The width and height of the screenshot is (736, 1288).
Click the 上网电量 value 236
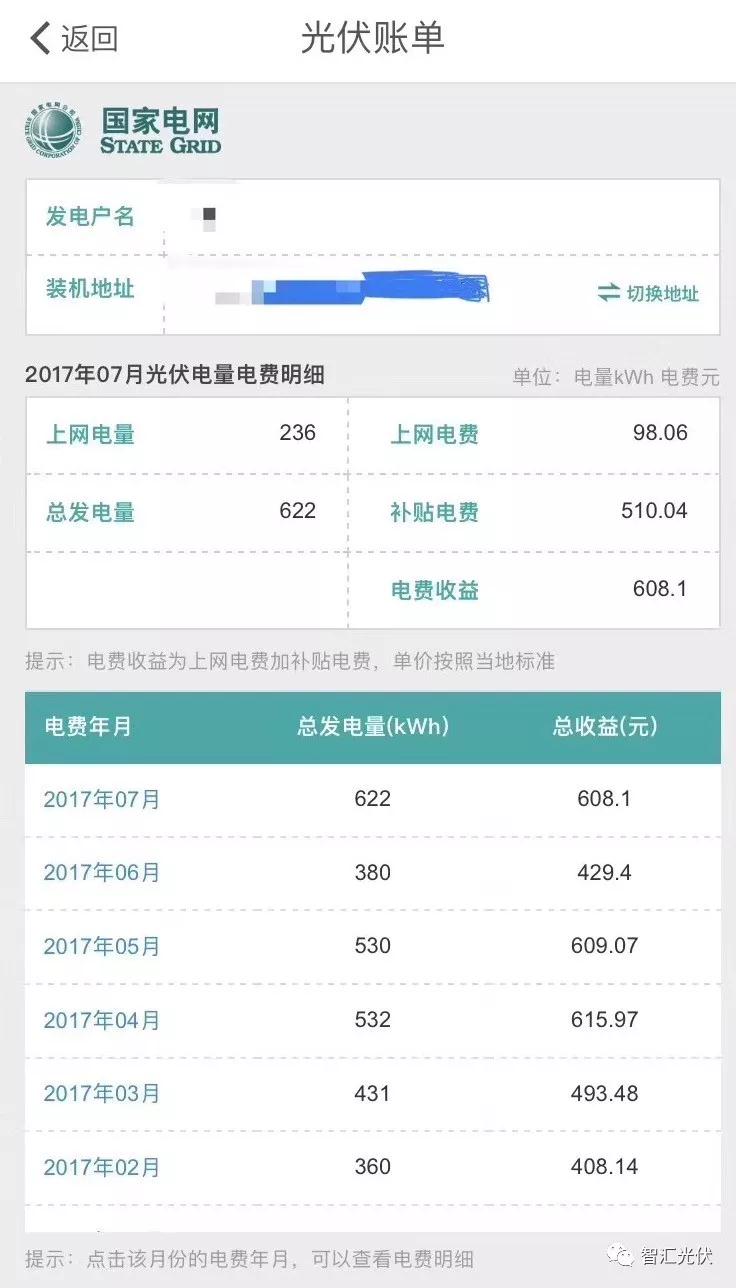tap(298, 433)
